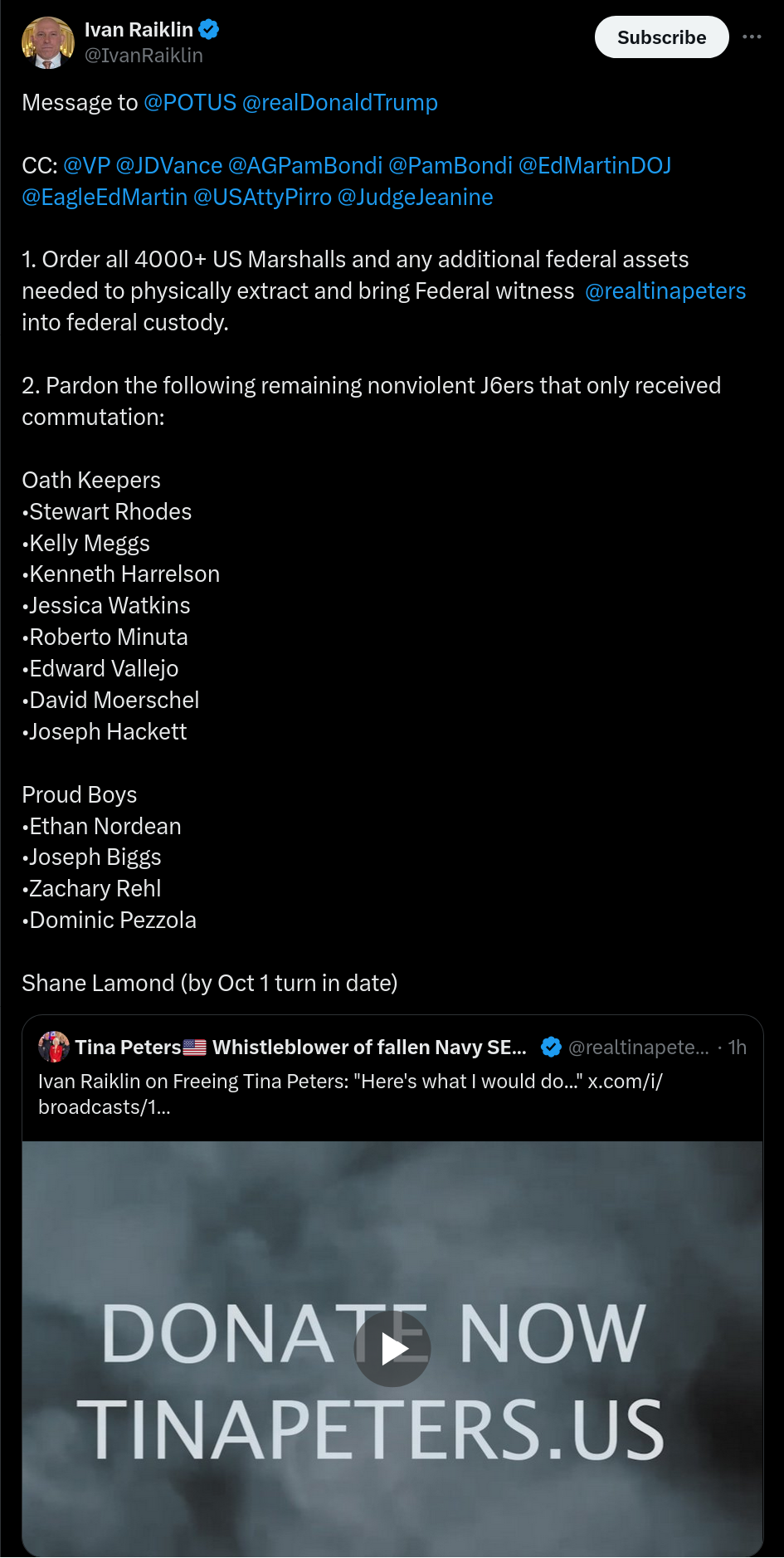This screenshot has width=784, height=1558.
Task: Open the @PamBondi profile link
Action: coord(450,166)
